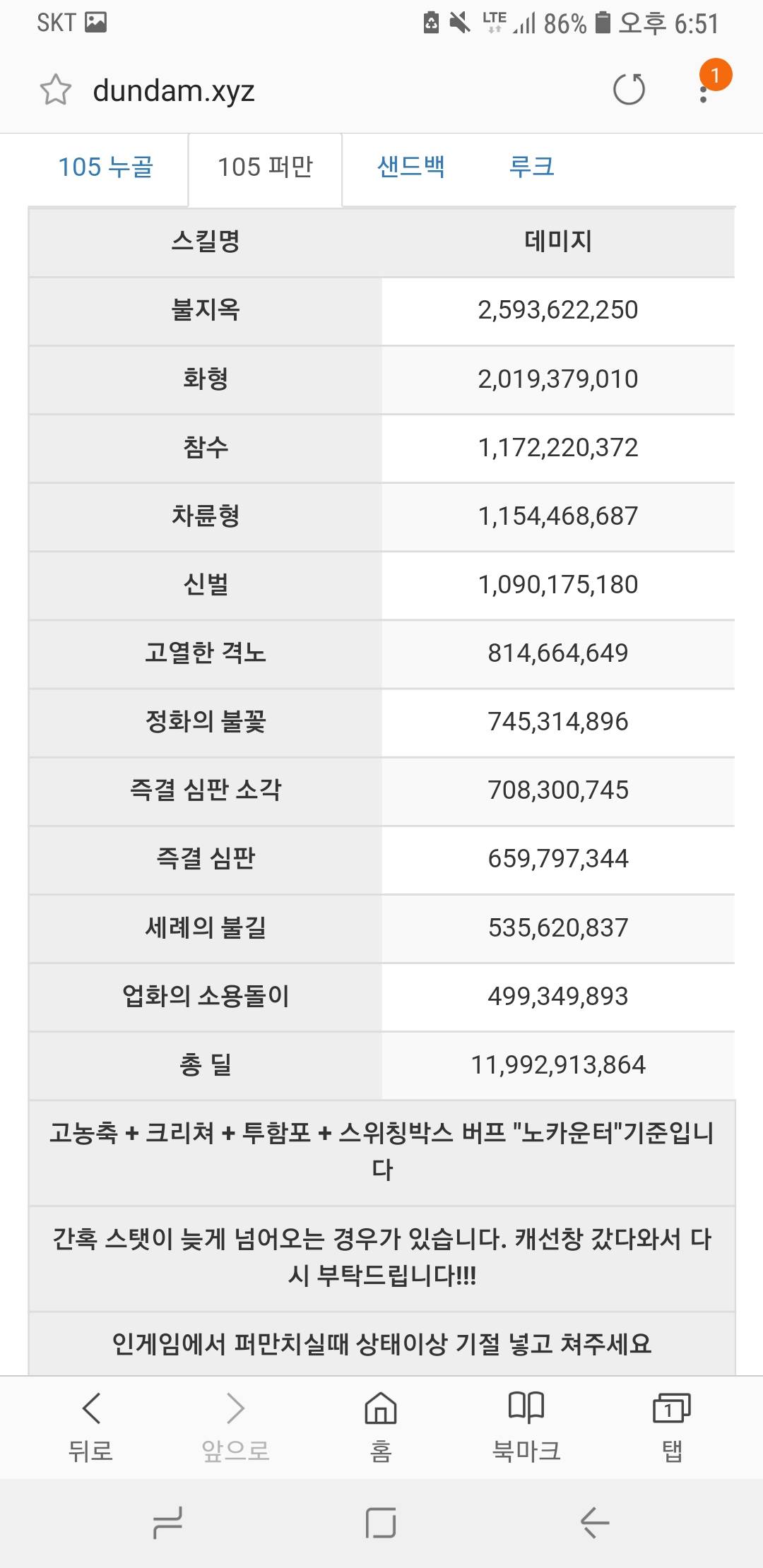Select the 105 퍼만 tab
Image resolution: width=763 pixels, height=1568 pixels.
265,167
